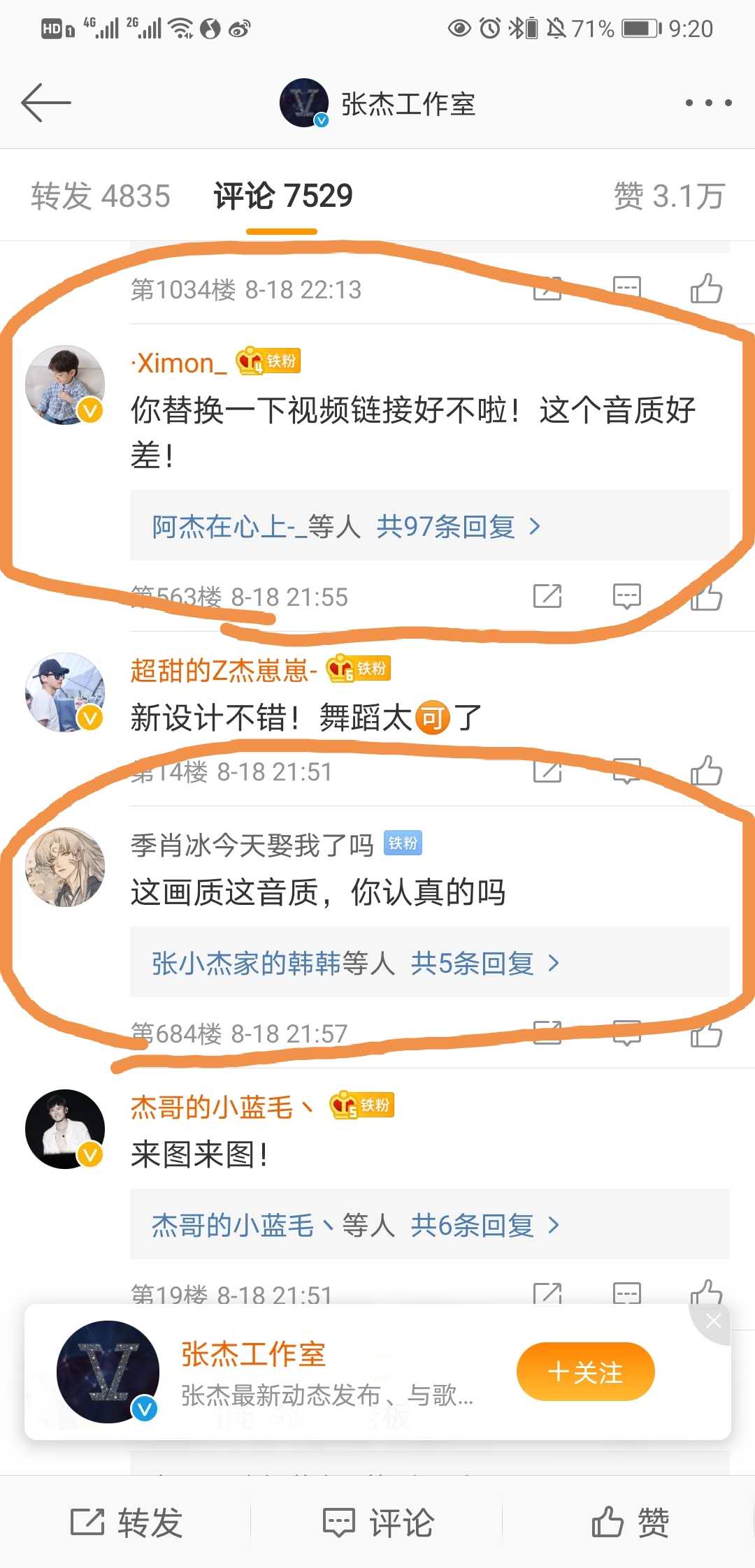
Task: Tap 季肖冰今天娶我了吗's avatar
Action: tap(65, 867)
